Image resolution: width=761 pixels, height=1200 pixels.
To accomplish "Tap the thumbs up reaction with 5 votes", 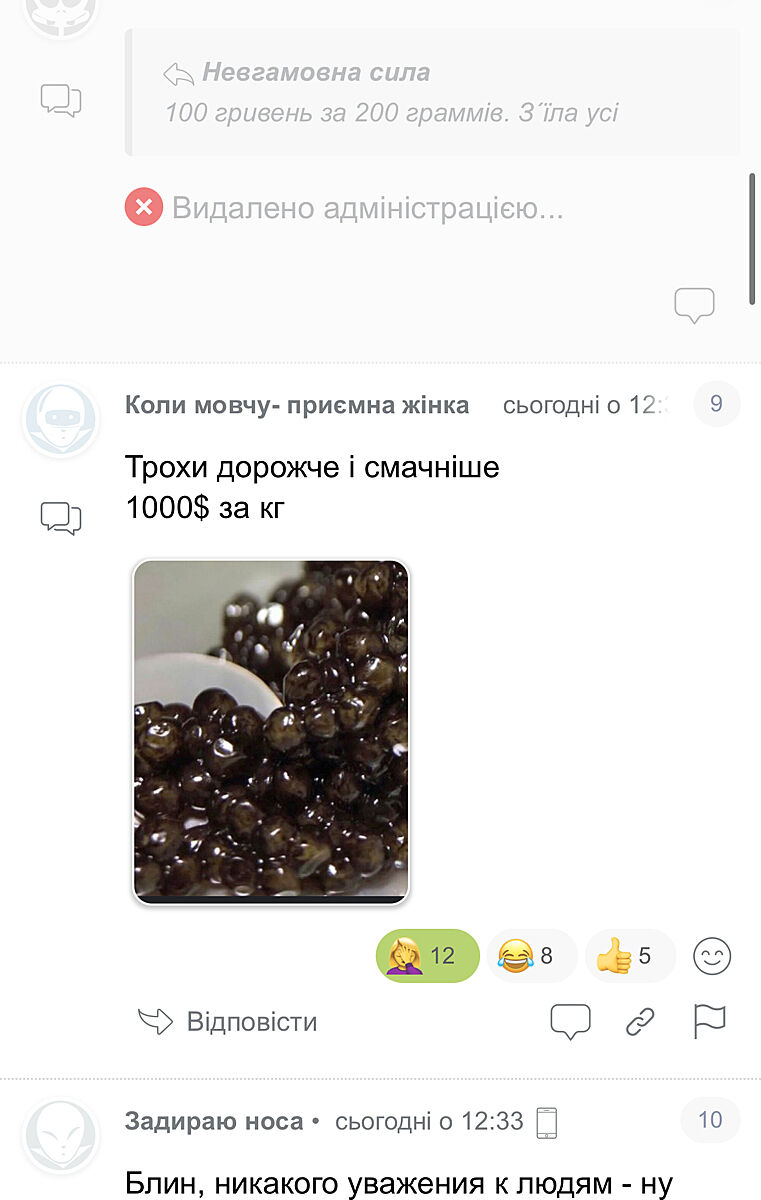I will (x=629, y=956).
